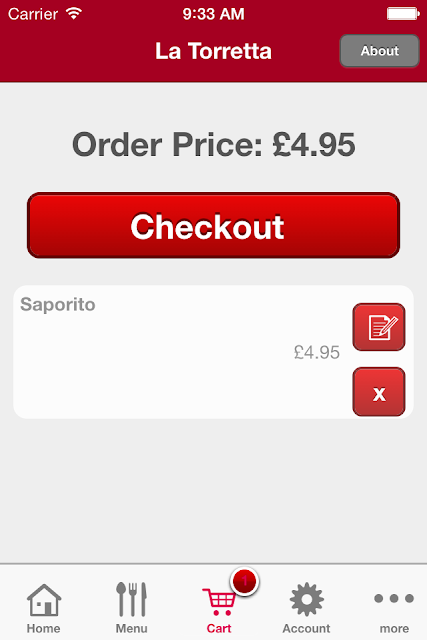The image size is (427, 640).
Task: Open the About page
Action: [x=379, y=51]
